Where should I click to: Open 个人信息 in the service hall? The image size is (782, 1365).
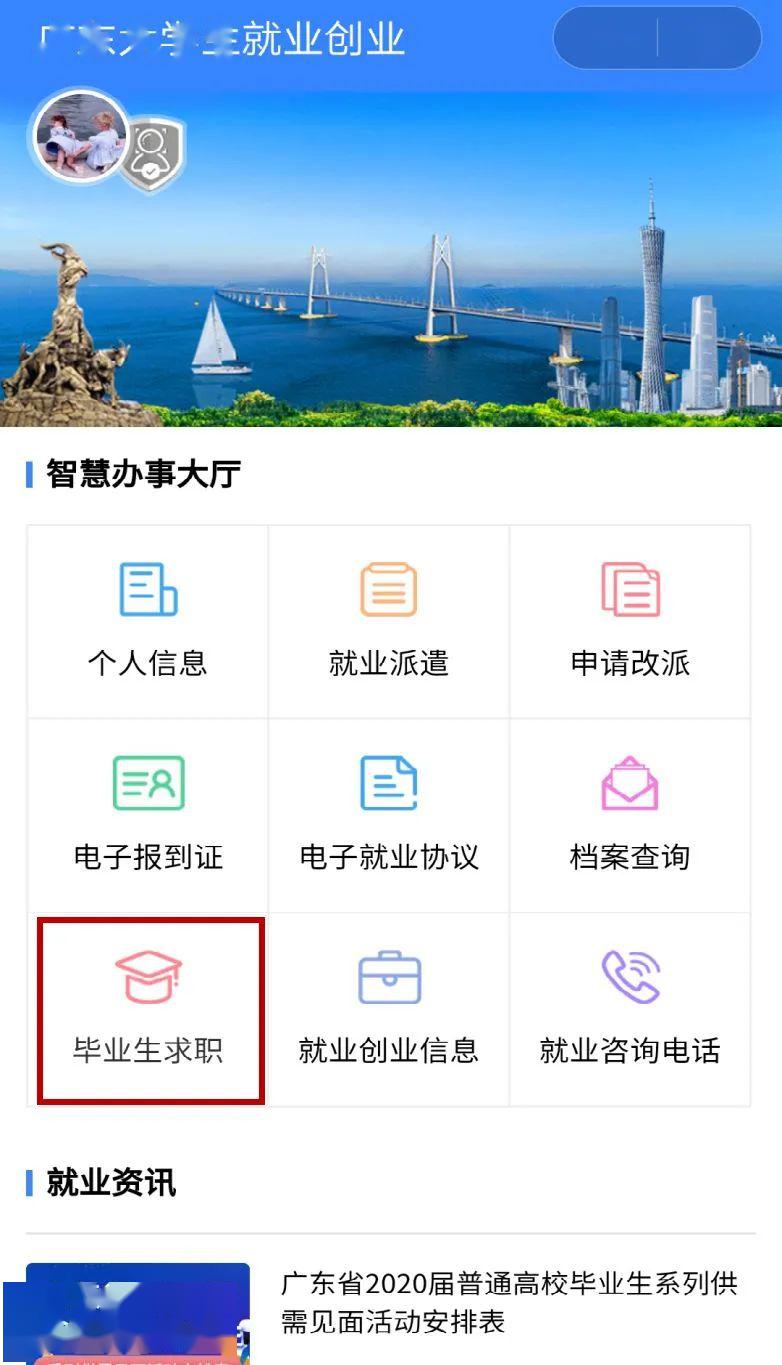point(147,621)
